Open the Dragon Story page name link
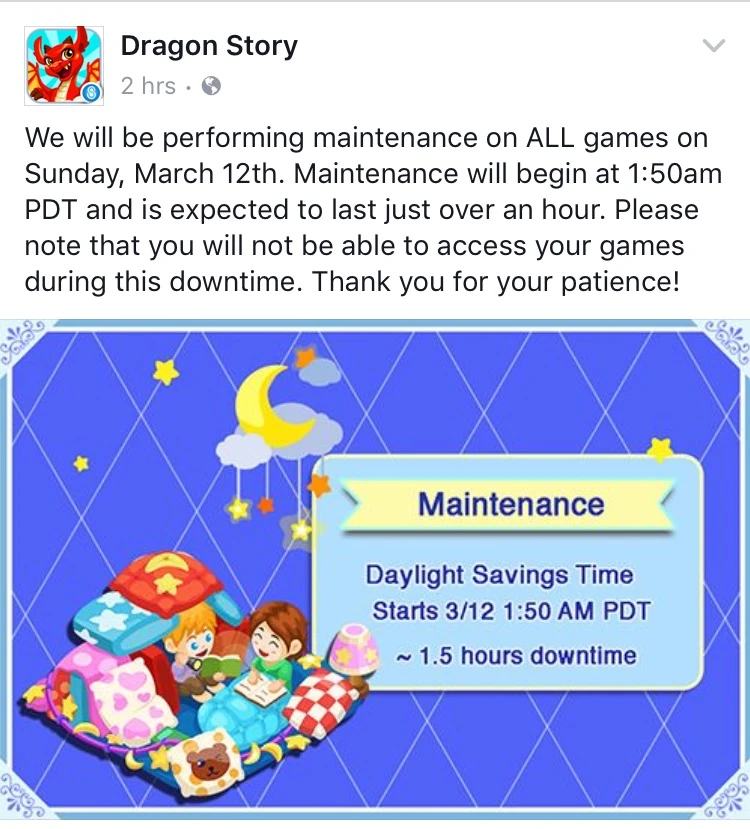Screen dimensions: 750x829 tap(209, 45)
